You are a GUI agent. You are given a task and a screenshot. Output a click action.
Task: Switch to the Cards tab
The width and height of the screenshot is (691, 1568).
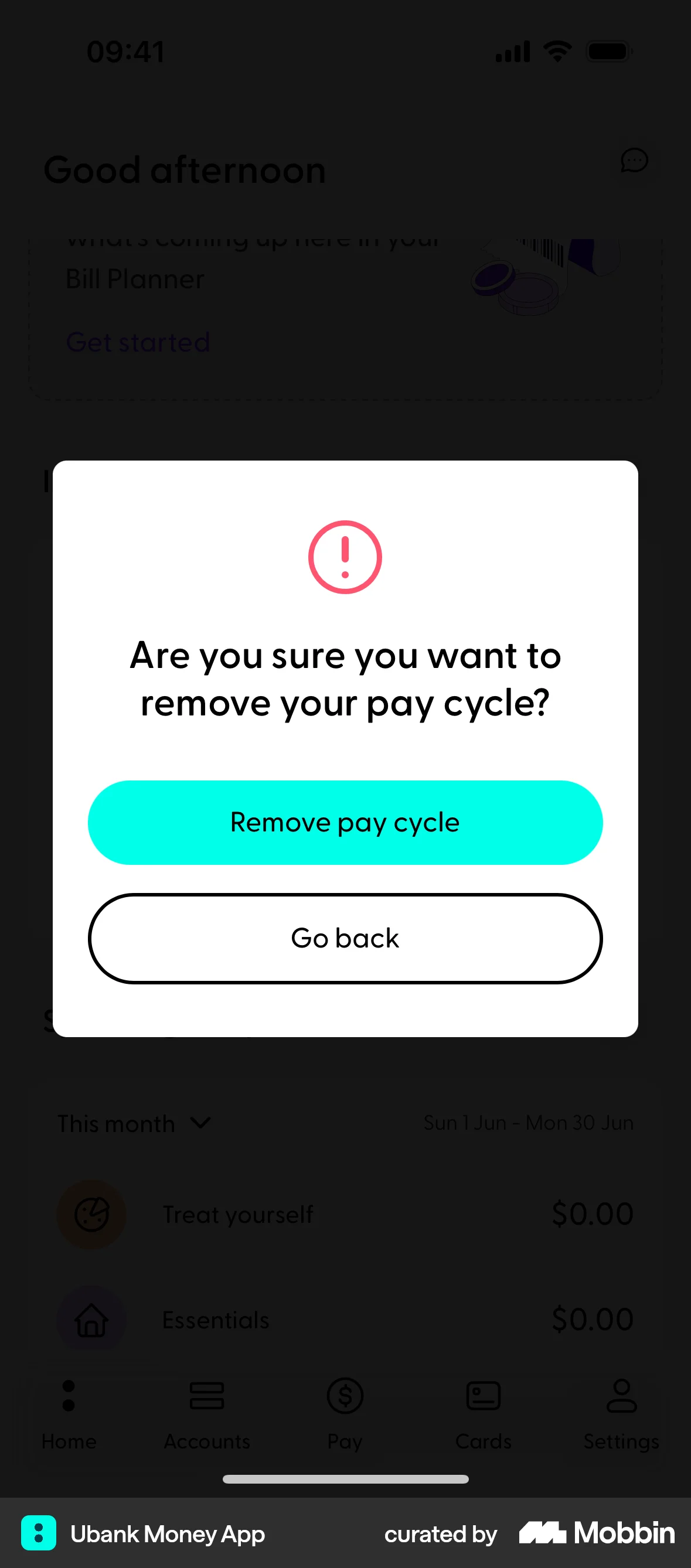point(484,1418)
